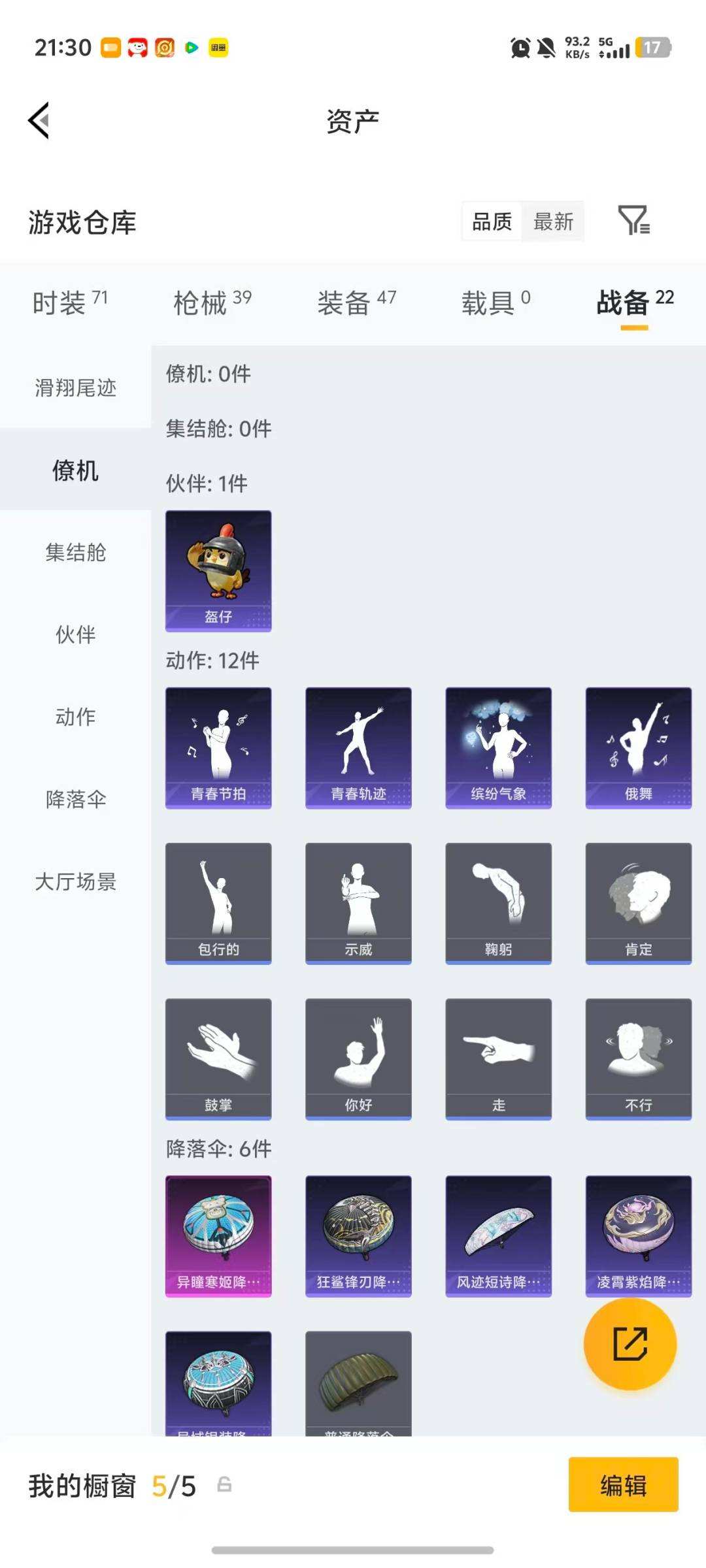
Task: Switch to the 枪械 tab
Action: pyautogui.click(x=212, y=302)
